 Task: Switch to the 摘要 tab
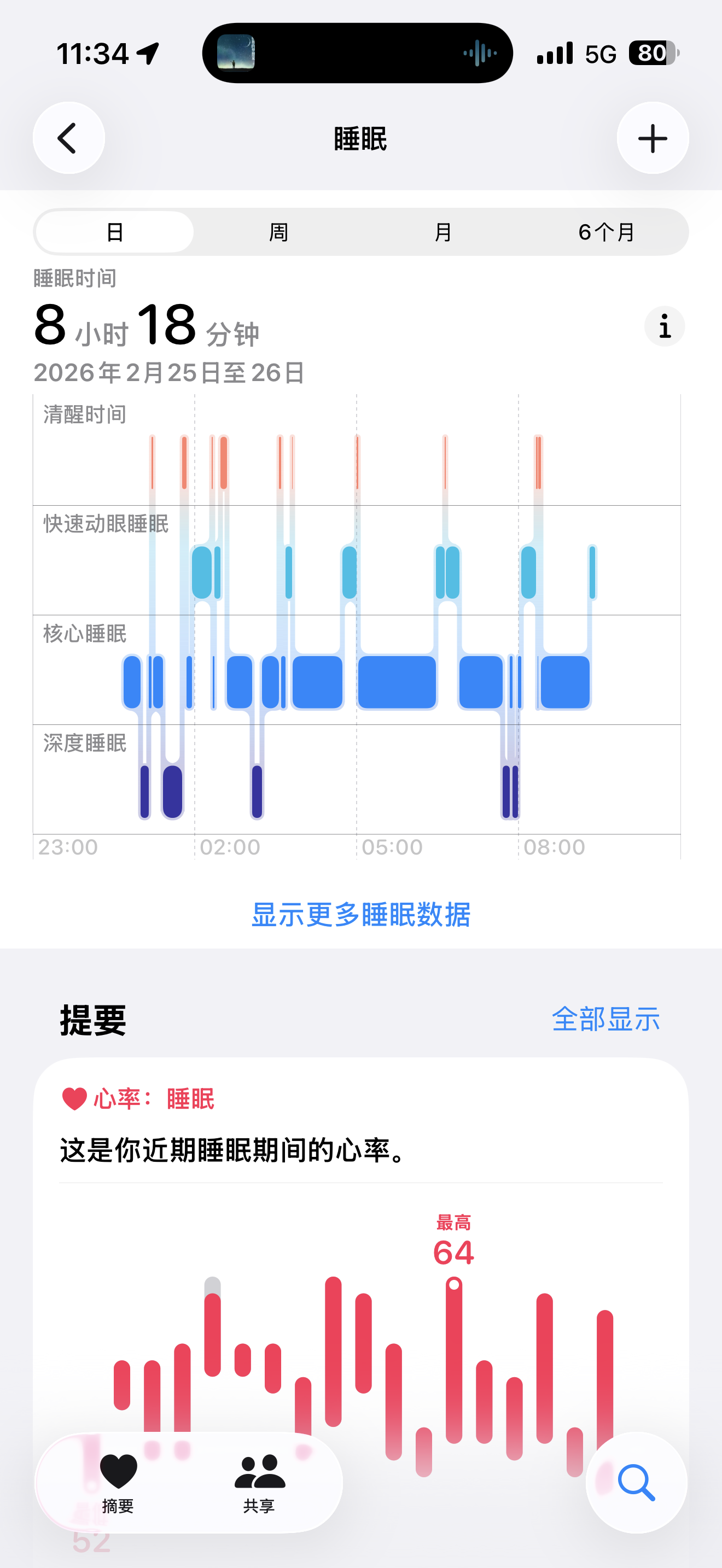point(118,1483)
